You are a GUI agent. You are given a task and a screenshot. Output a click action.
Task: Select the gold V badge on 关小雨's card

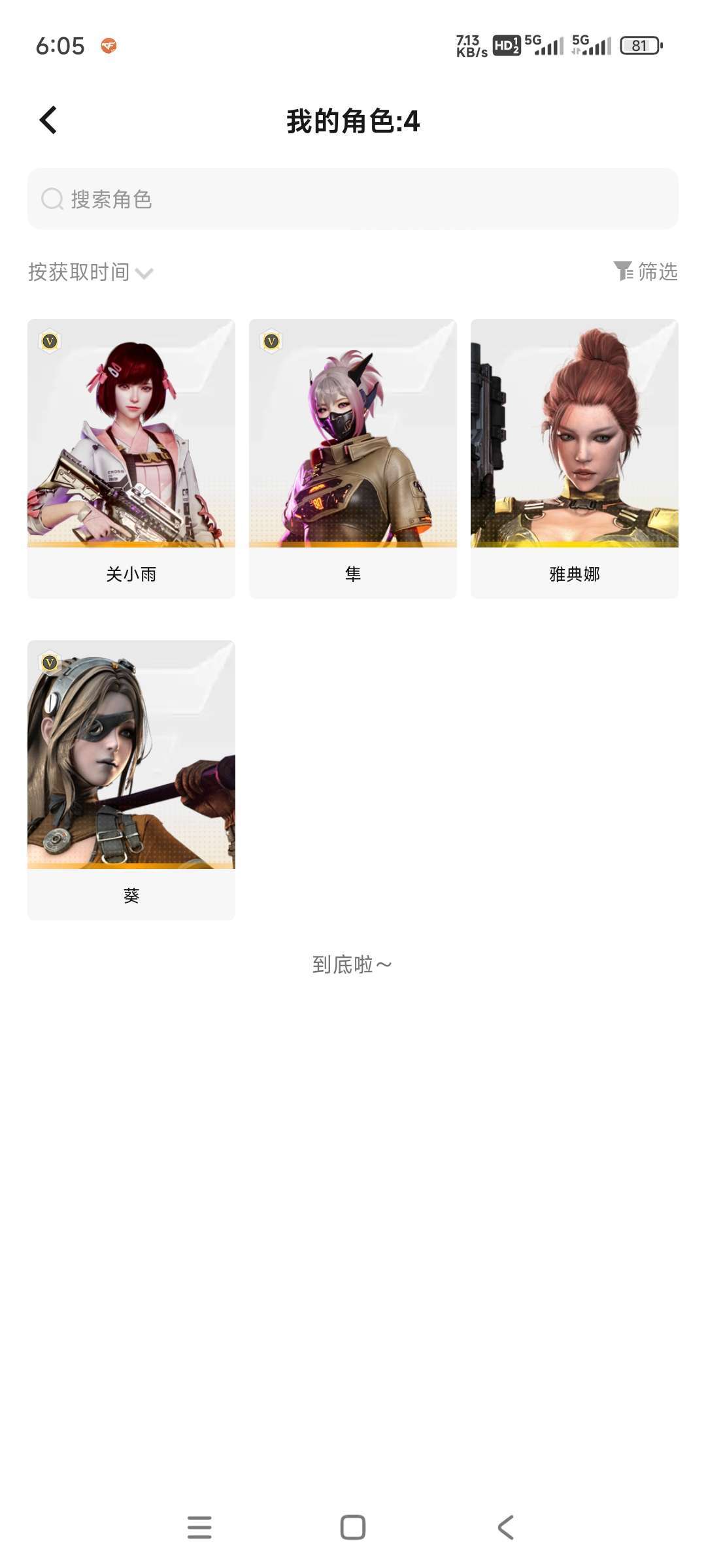pyautogui.click(x=49, y=342)
